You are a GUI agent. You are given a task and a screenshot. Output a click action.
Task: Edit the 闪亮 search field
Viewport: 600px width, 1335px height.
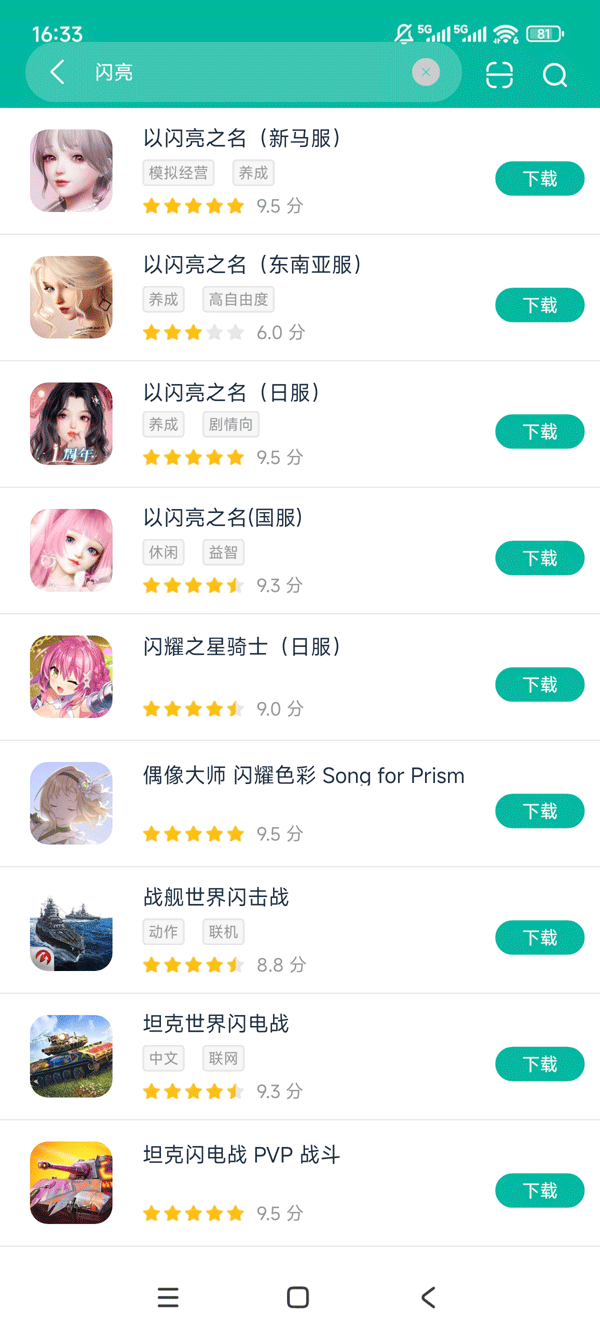click(250, 72)
